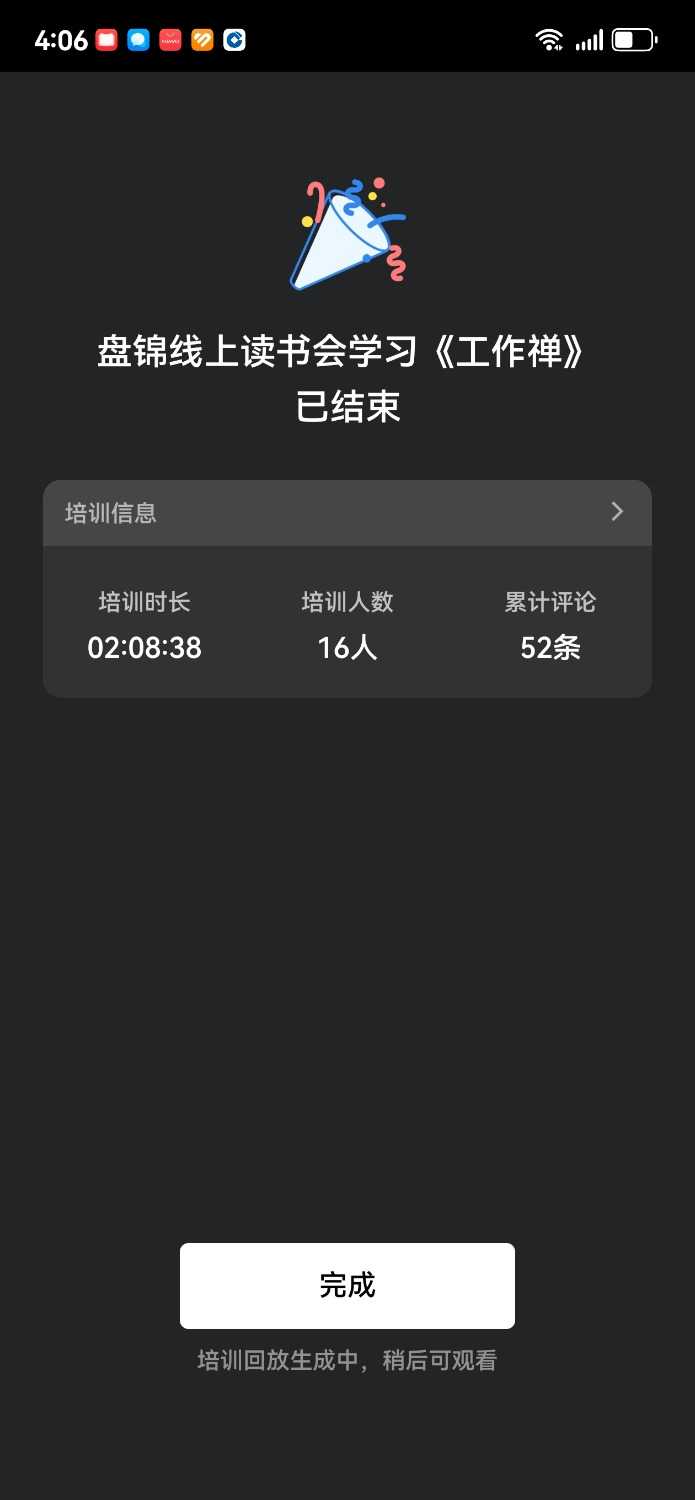This screenshot has height=1500, width=695.
Task: Tap the 完成 button to finish
Action: point(347,1285)
